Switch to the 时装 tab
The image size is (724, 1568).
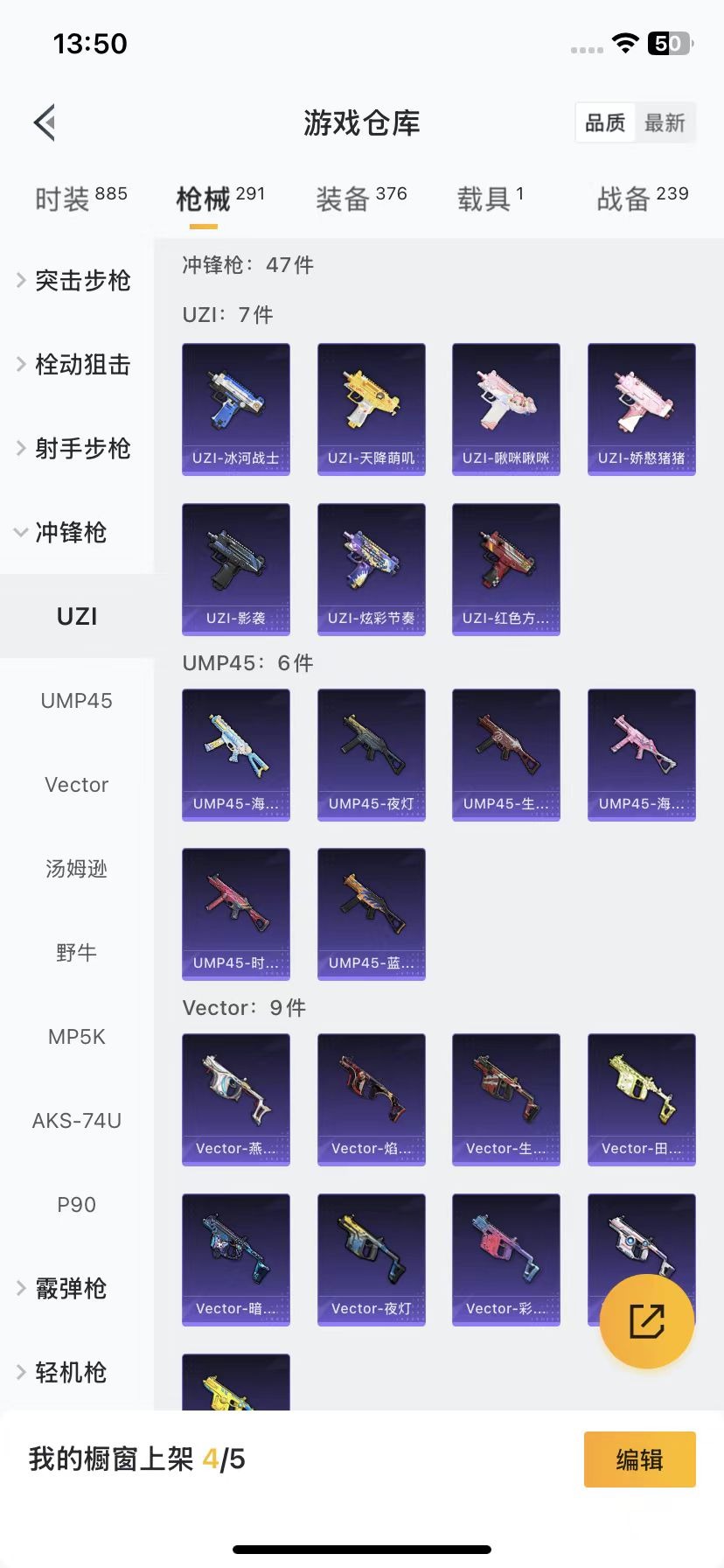(x=80, y=199)
